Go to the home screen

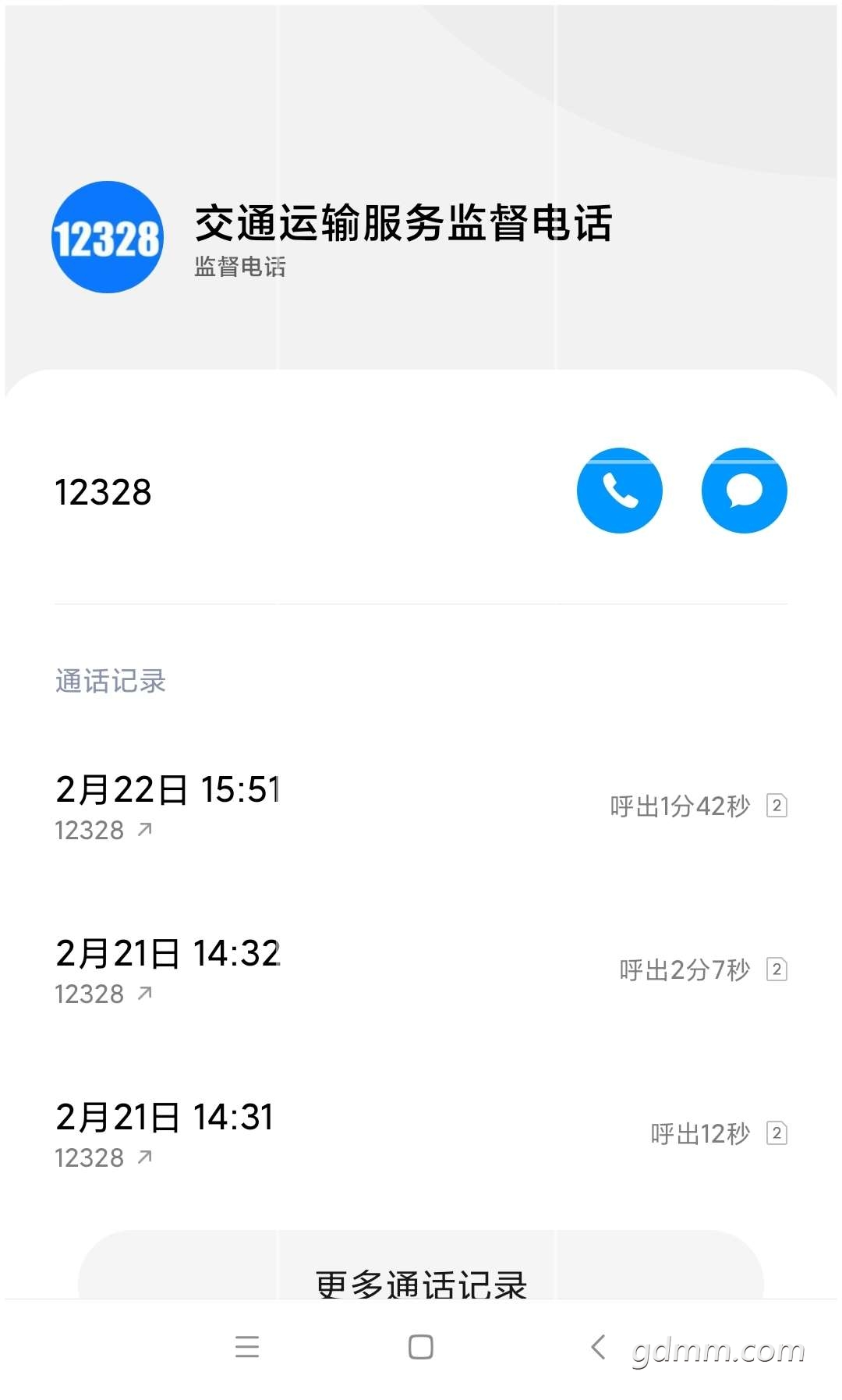420,1346
